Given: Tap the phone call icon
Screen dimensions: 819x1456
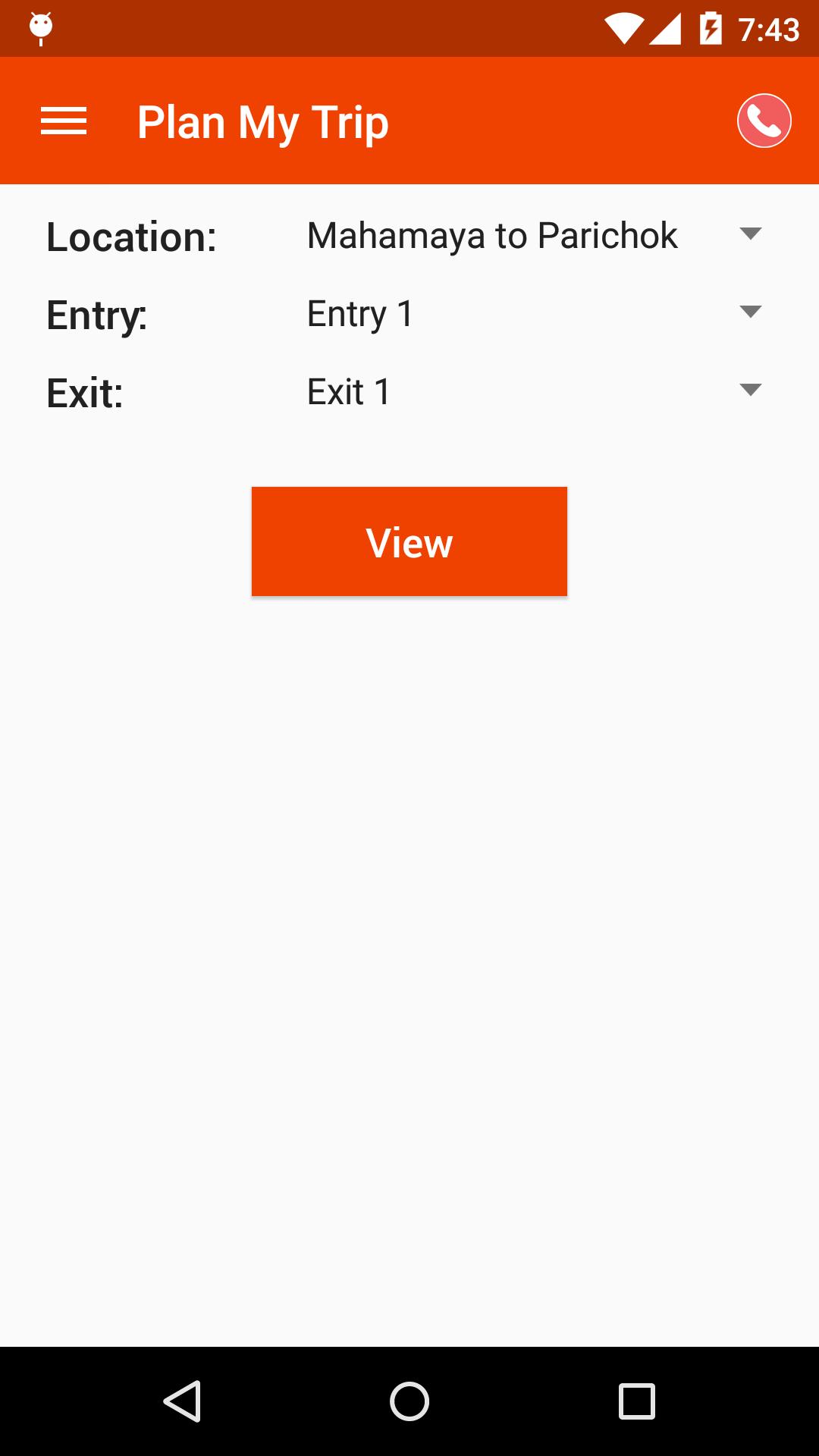Looking at the screenshot, I should 764,121.
